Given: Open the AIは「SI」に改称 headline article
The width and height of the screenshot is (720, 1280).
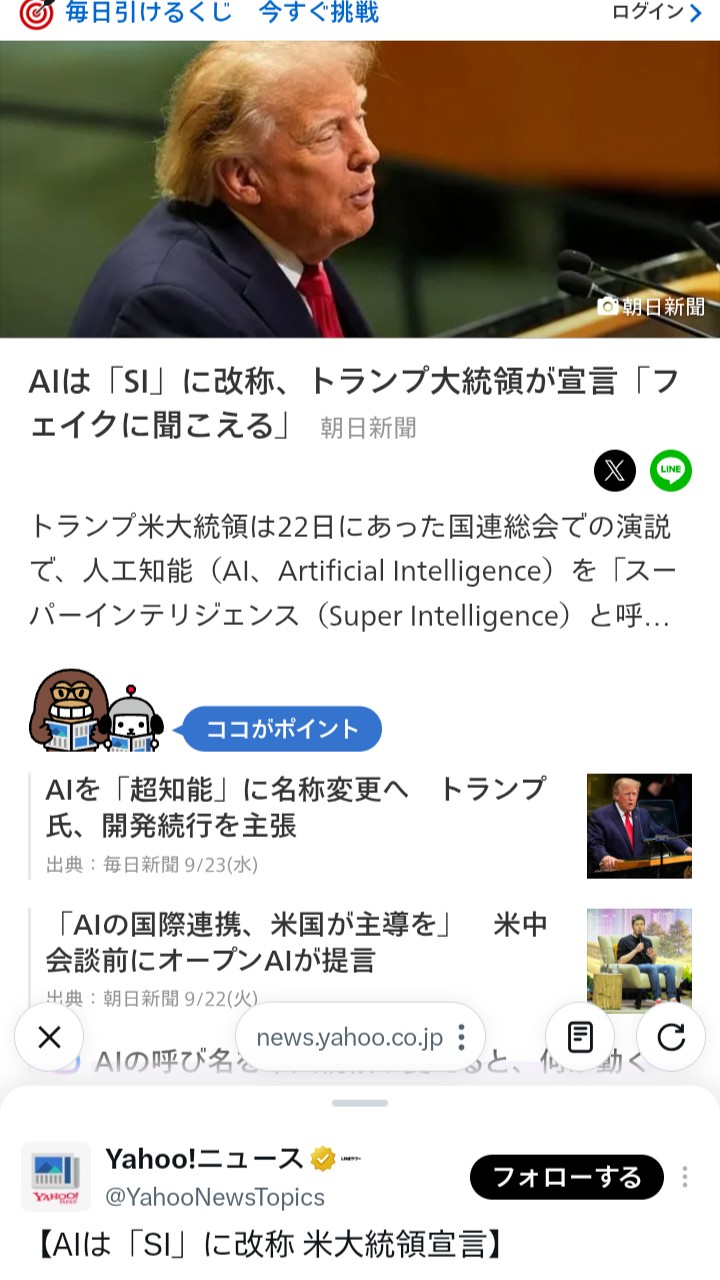Looking at the screenshot, I should coord(354,403).
